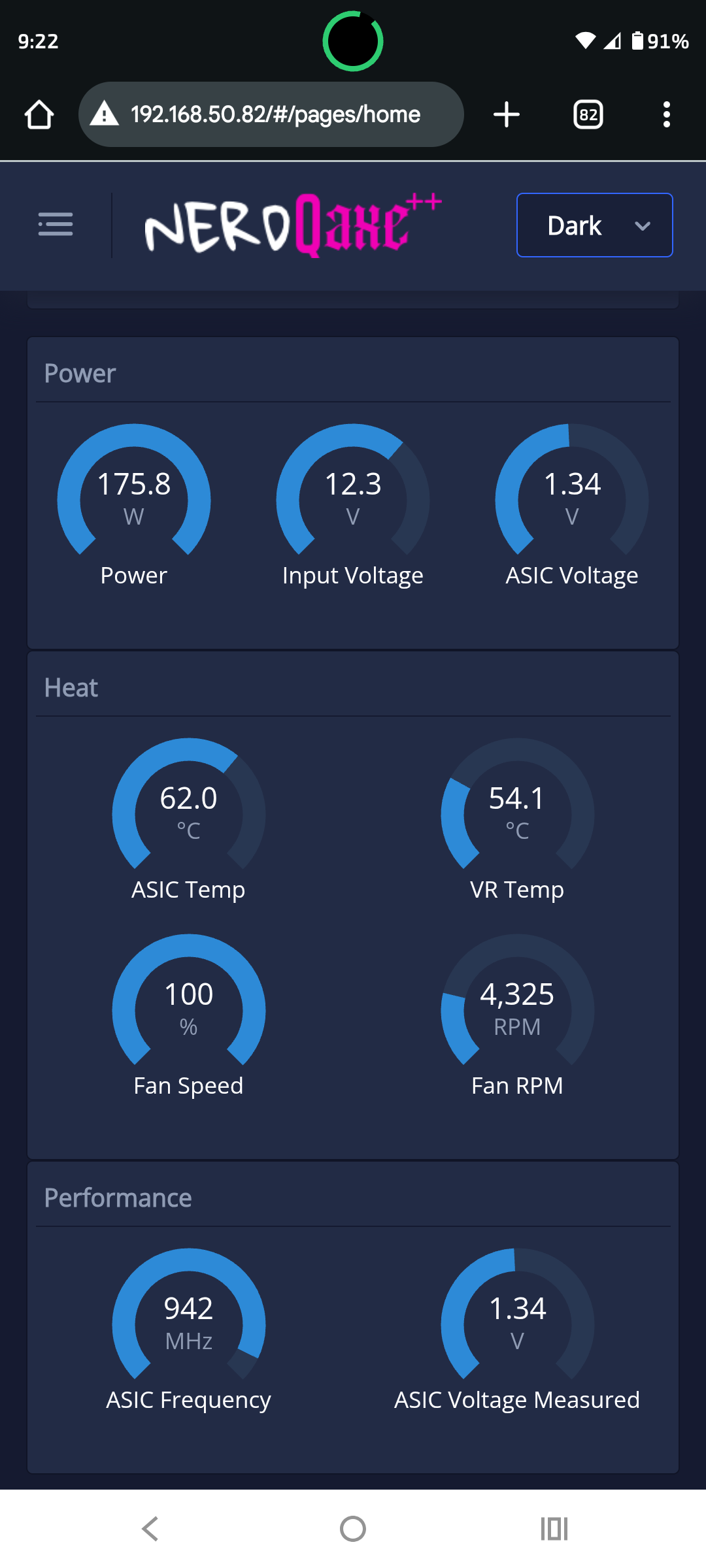Open recent apps from the navigation bar
This screenshot has width=706, height=1568.
pyautogui.click(x=554, y=1529)
